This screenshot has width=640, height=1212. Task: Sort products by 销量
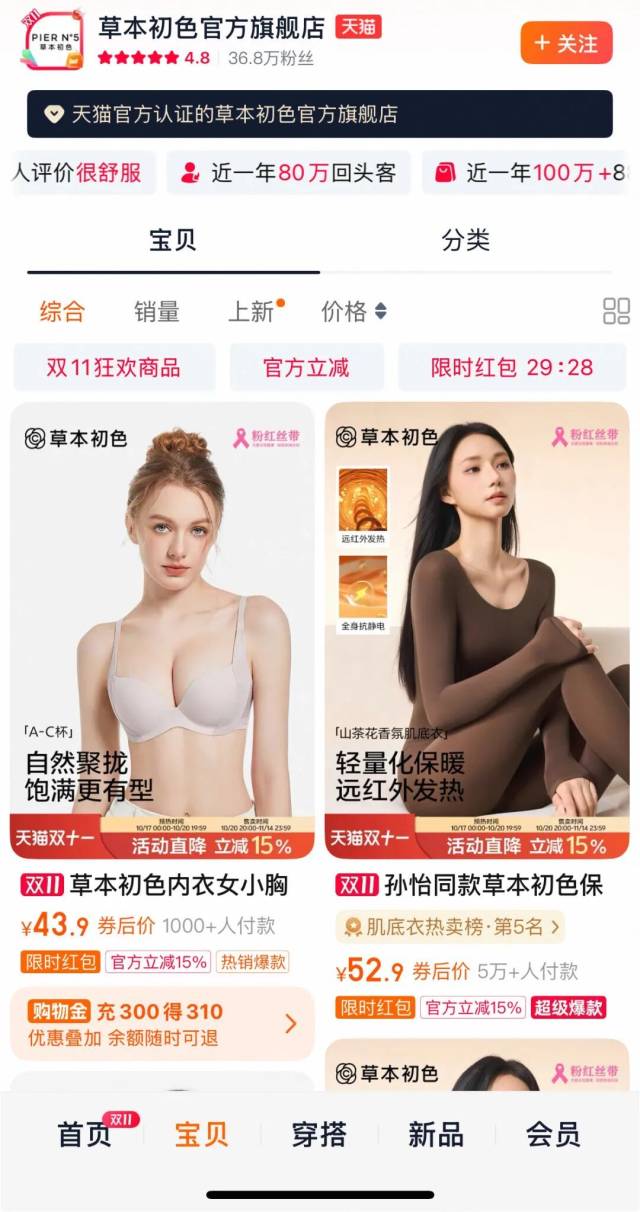click(157, 312)
